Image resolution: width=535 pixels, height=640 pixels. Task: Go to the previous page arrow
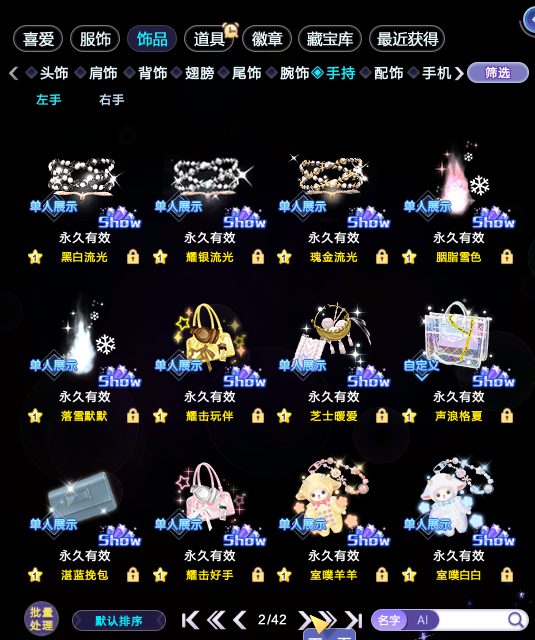[241, 620]
